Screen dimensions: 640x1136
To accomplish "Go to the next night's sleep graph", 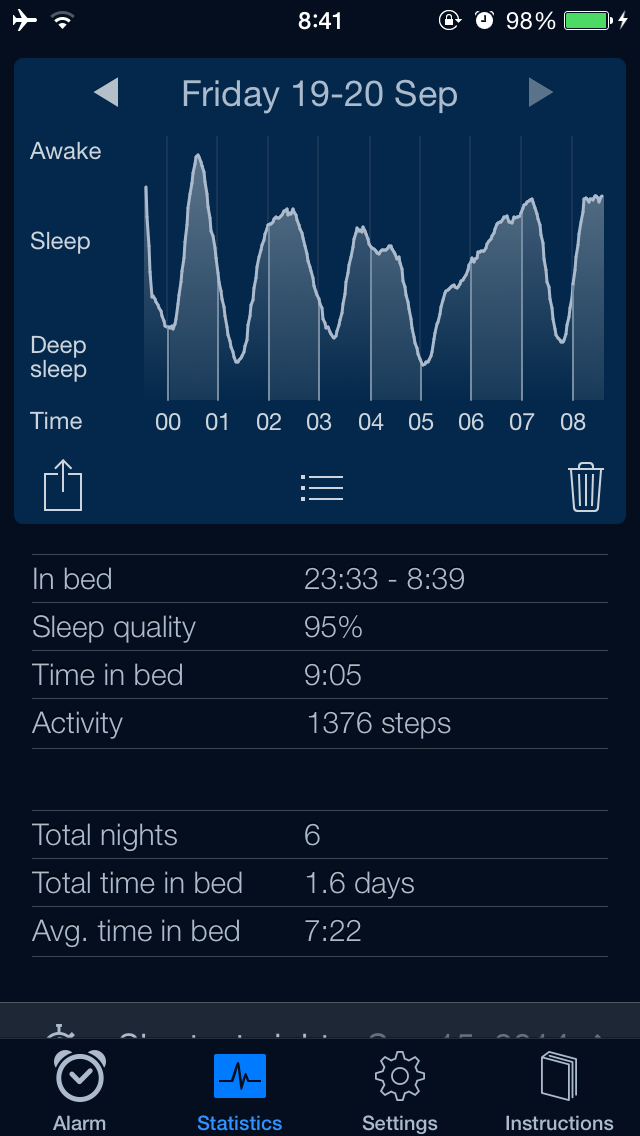I will (540, 93).
